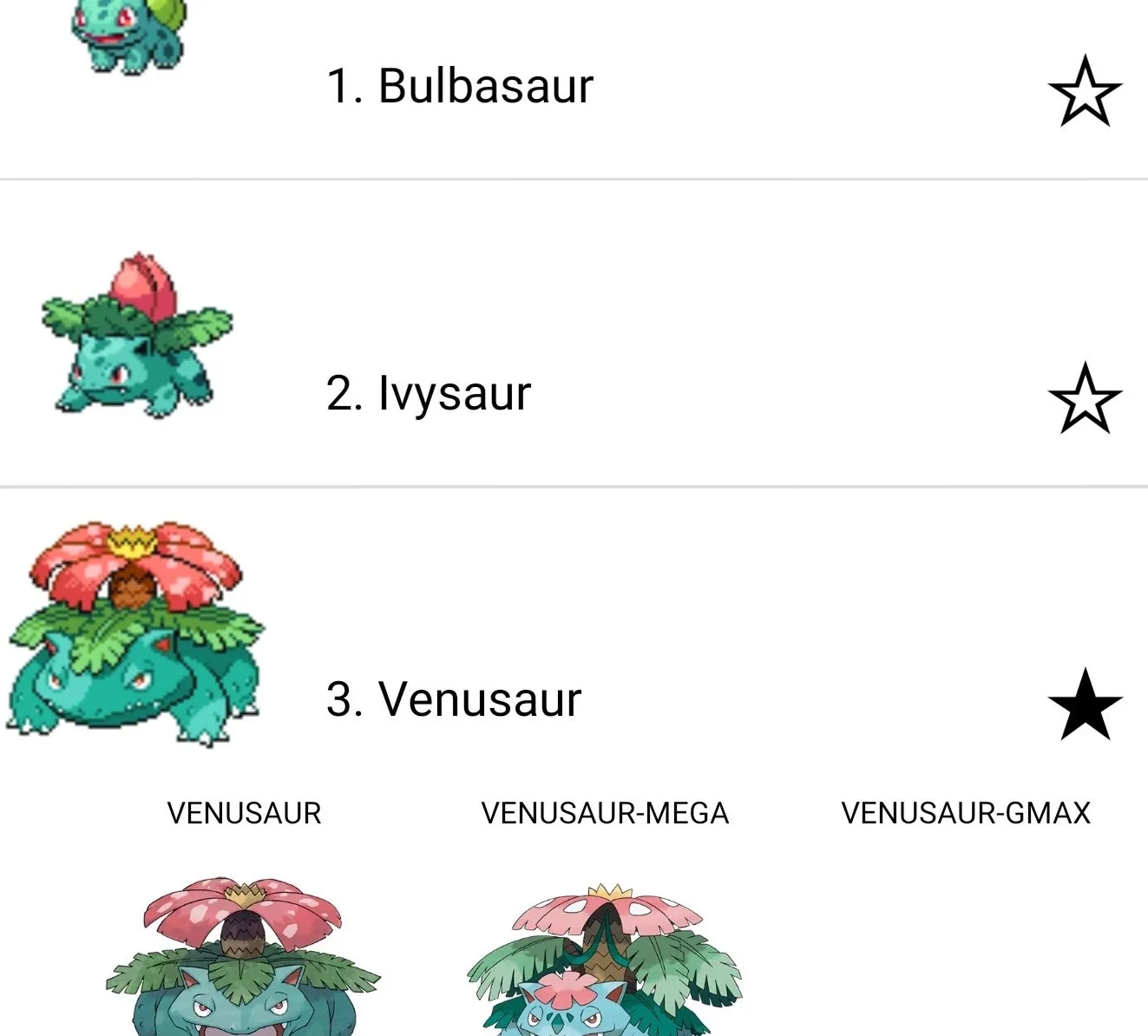
Task: Select the Venusaur row
Action: pyautogui.click(x=453, y=699)
